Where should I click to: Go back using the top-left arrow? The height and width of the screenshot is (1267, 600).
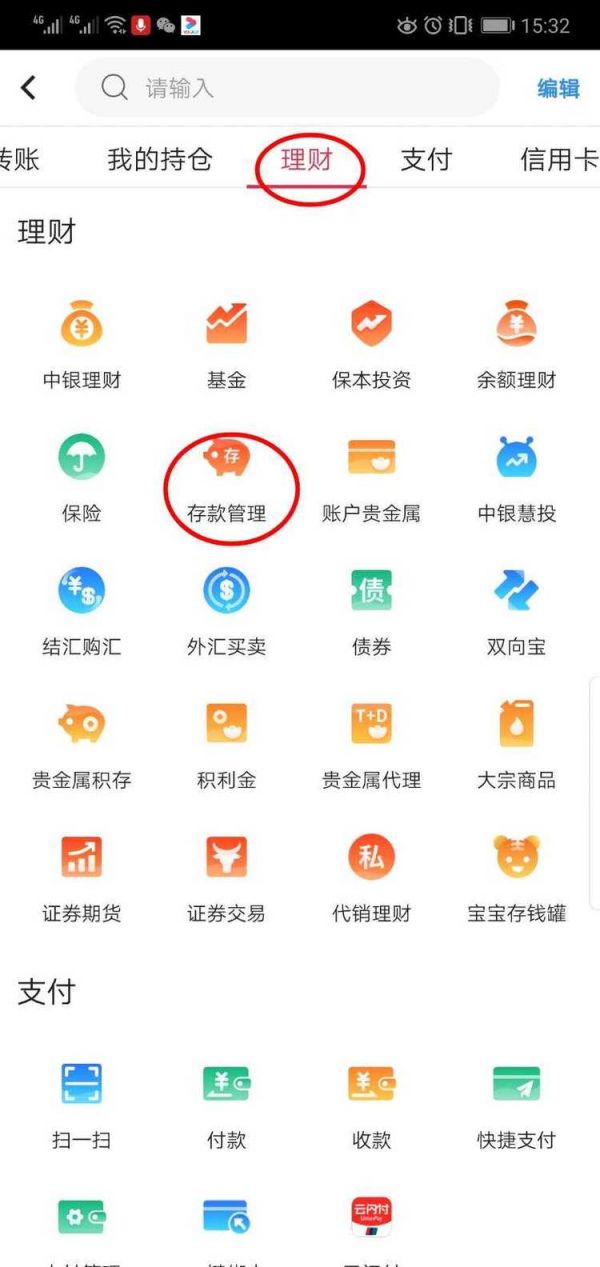pyautogui.click(x=28, y=88)
